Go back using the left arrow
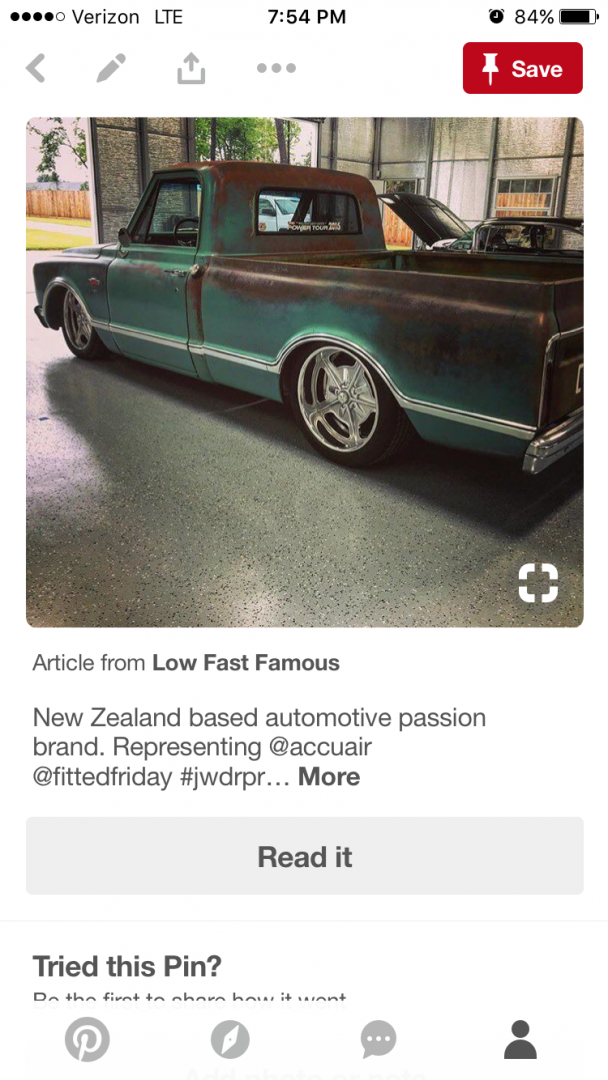 [36, 68]
